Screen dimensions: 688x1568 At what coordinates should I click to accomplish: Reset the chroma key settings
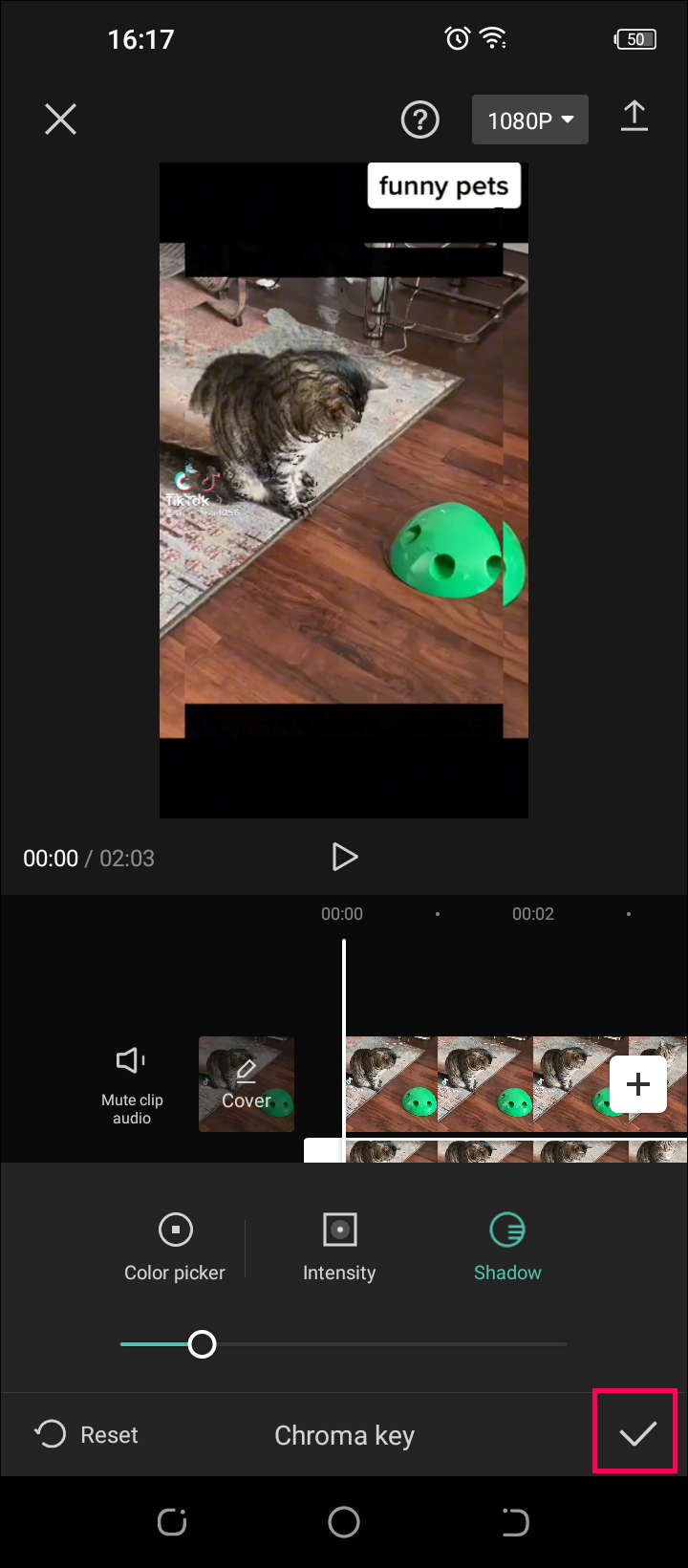click(x=87, y=1434)
